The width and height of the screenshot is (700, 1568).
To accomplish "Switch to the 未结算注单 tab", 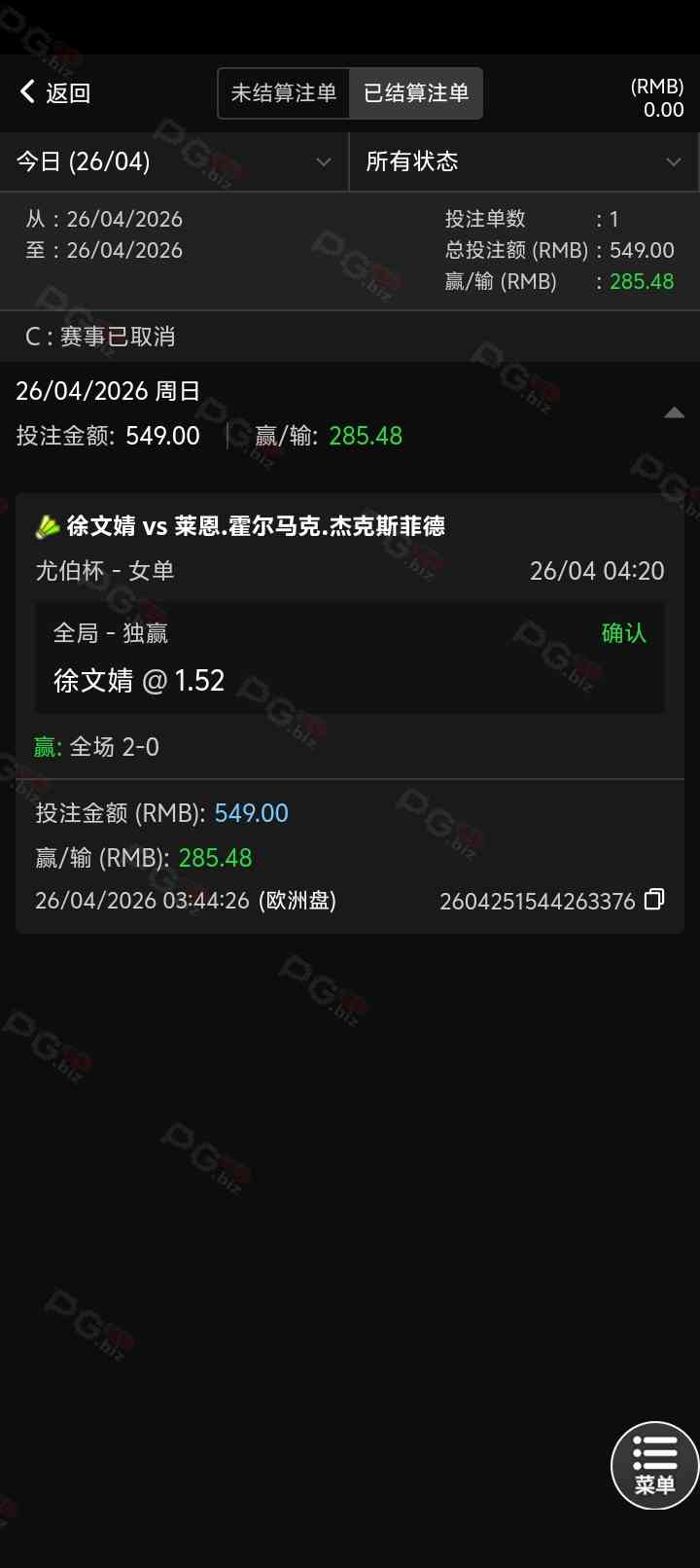I will point(283,93).
